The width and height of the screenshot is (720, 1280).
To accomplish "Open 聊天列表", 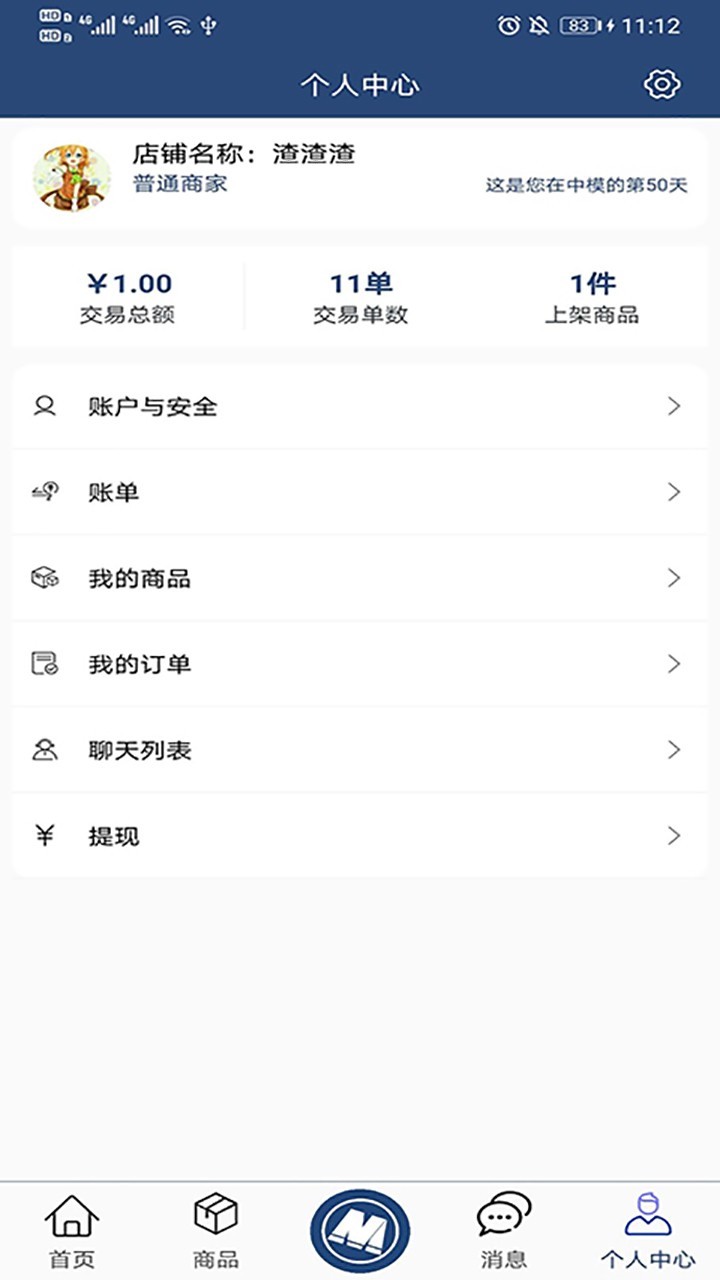I will coord(360,750).
